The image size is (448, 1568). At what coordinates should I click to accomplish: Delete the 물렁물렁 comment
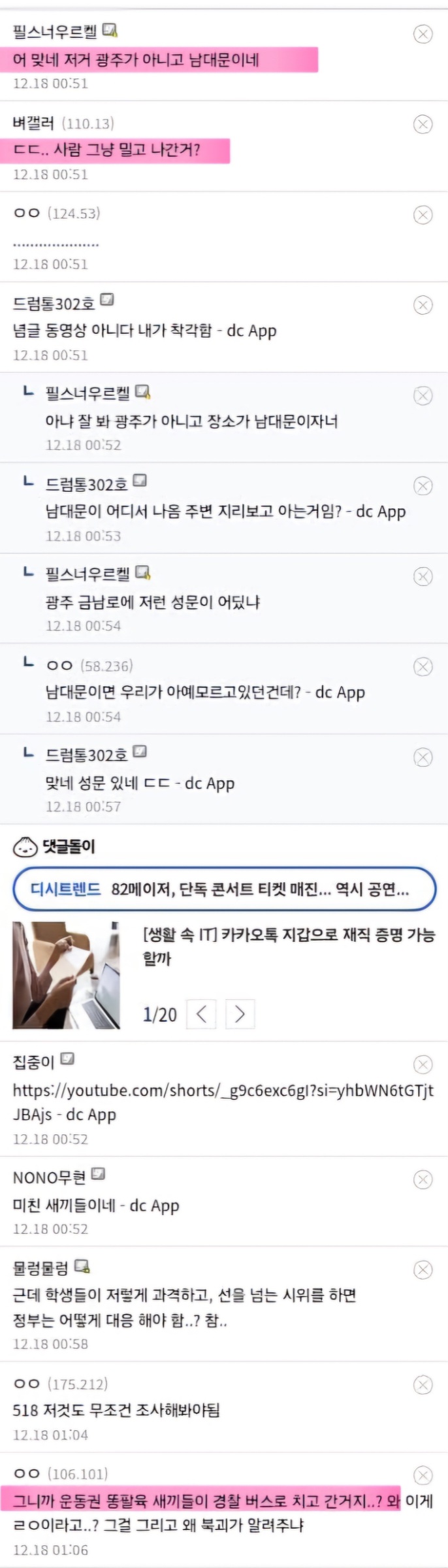423,1269
